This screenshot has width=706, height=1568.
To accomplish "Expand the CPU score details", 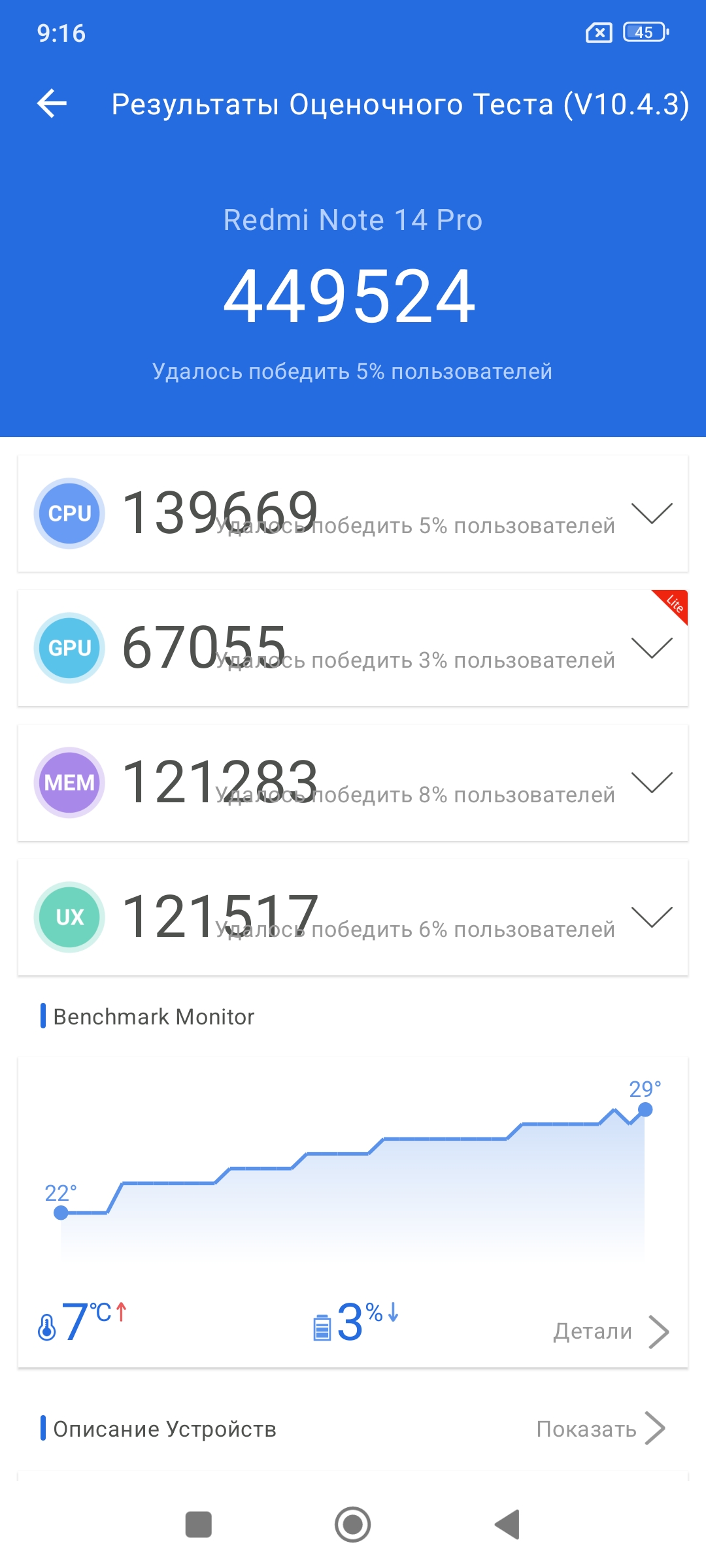I will (652, 513).
